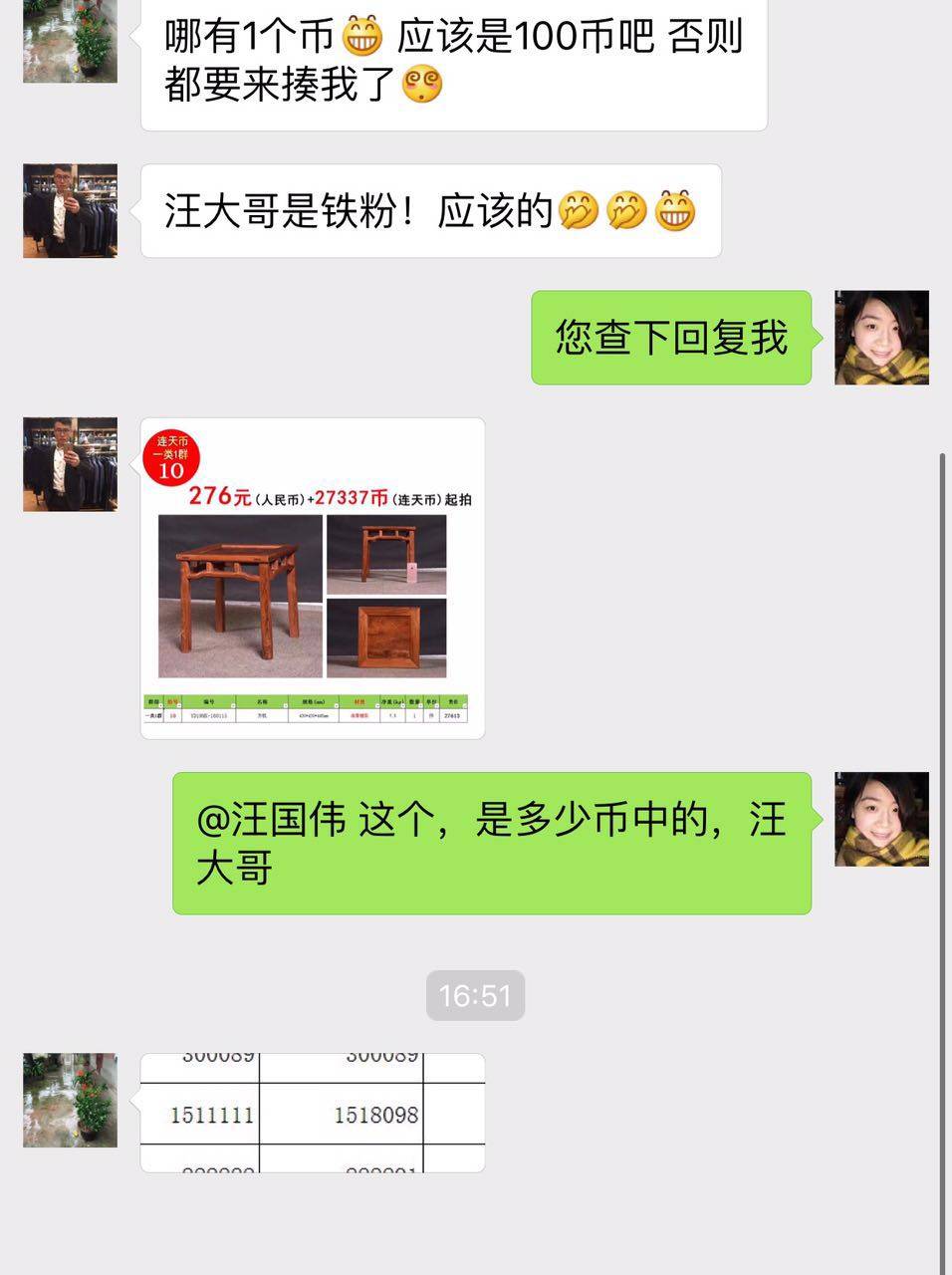This screenshot has height=1275, width=952.
Task: Tap plant avatar beside '哪有1个币' message
Action: tap(70, 40)
